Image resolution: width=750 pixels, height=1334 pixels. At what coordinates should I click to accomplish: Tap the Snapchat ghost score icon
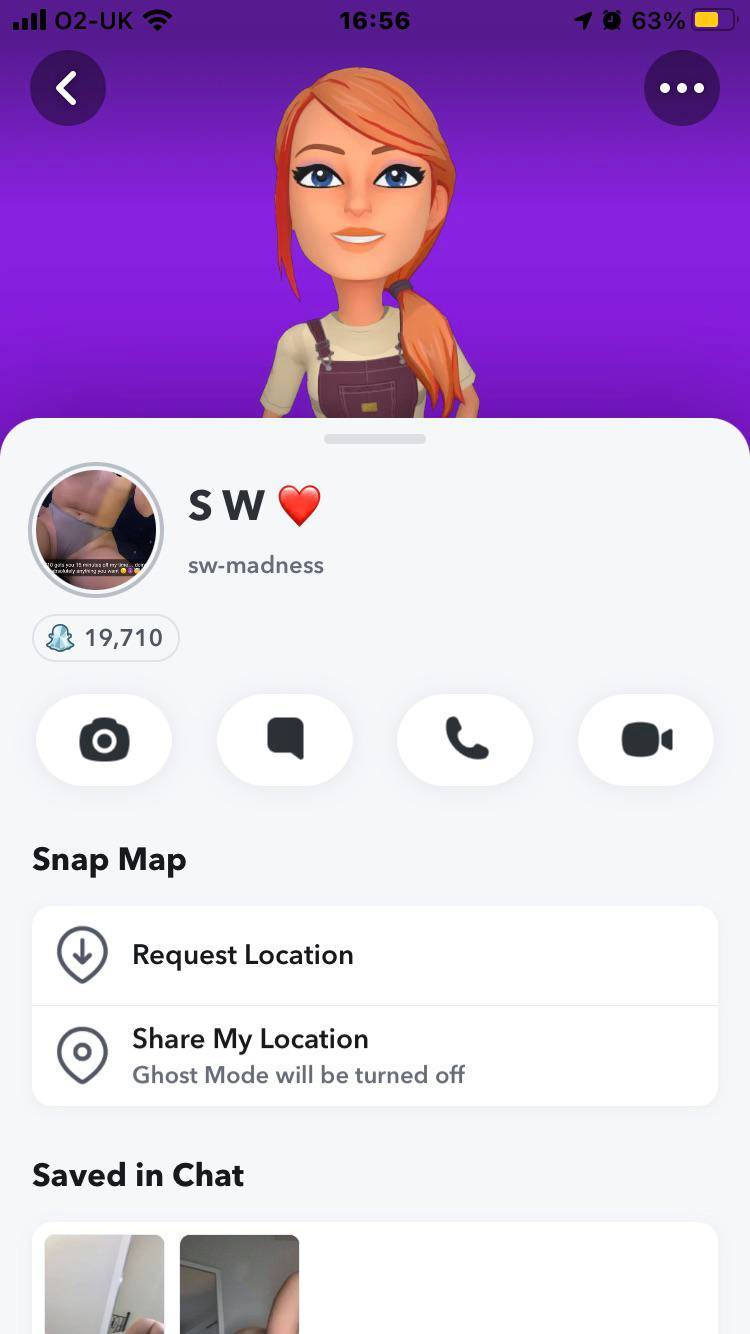(x=59, y=637)
